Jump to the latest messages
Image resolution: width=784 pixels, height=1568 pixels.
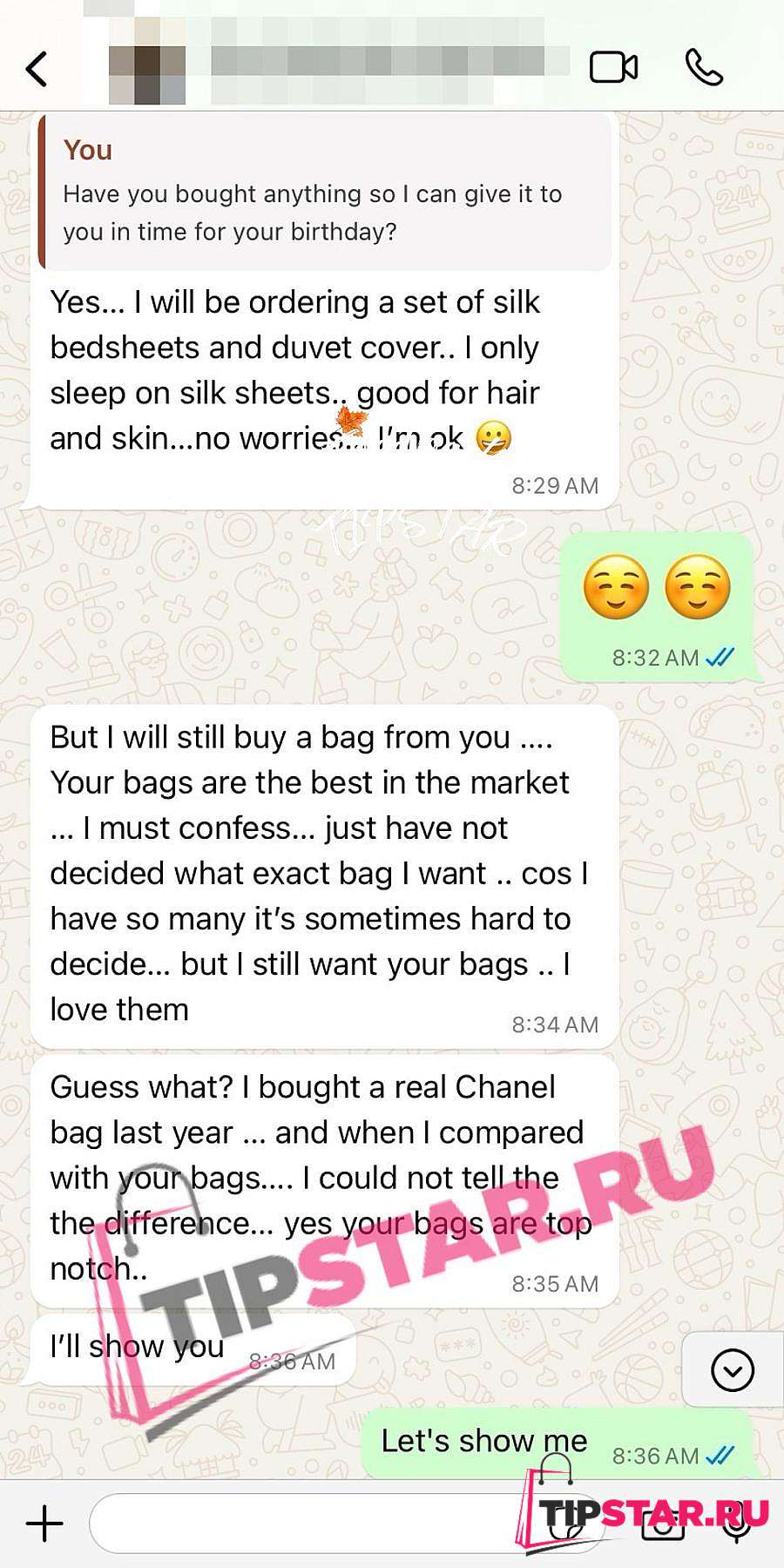tap(732, 1370)
